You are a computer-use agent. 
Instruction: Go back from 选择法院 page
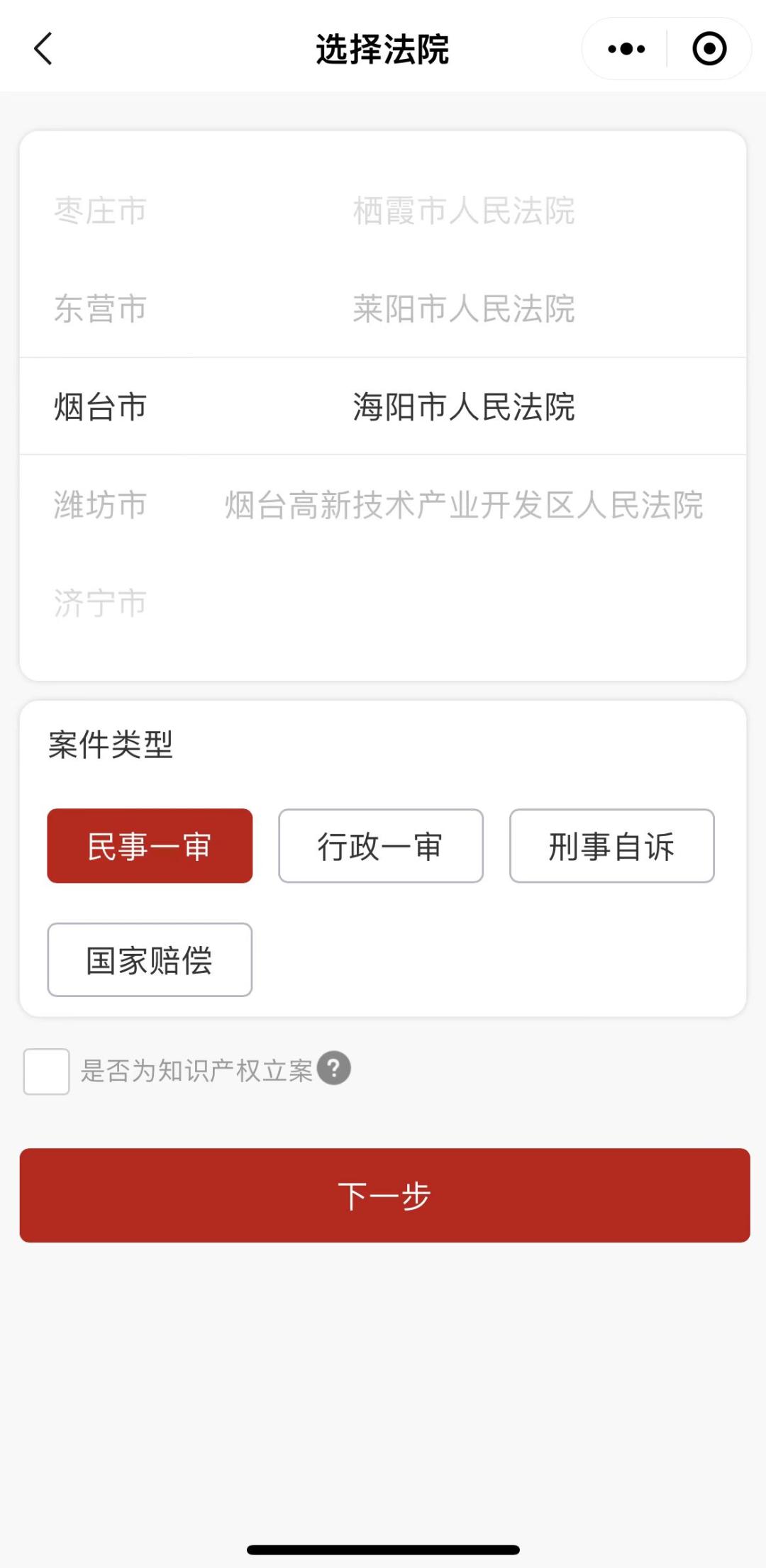43,49
